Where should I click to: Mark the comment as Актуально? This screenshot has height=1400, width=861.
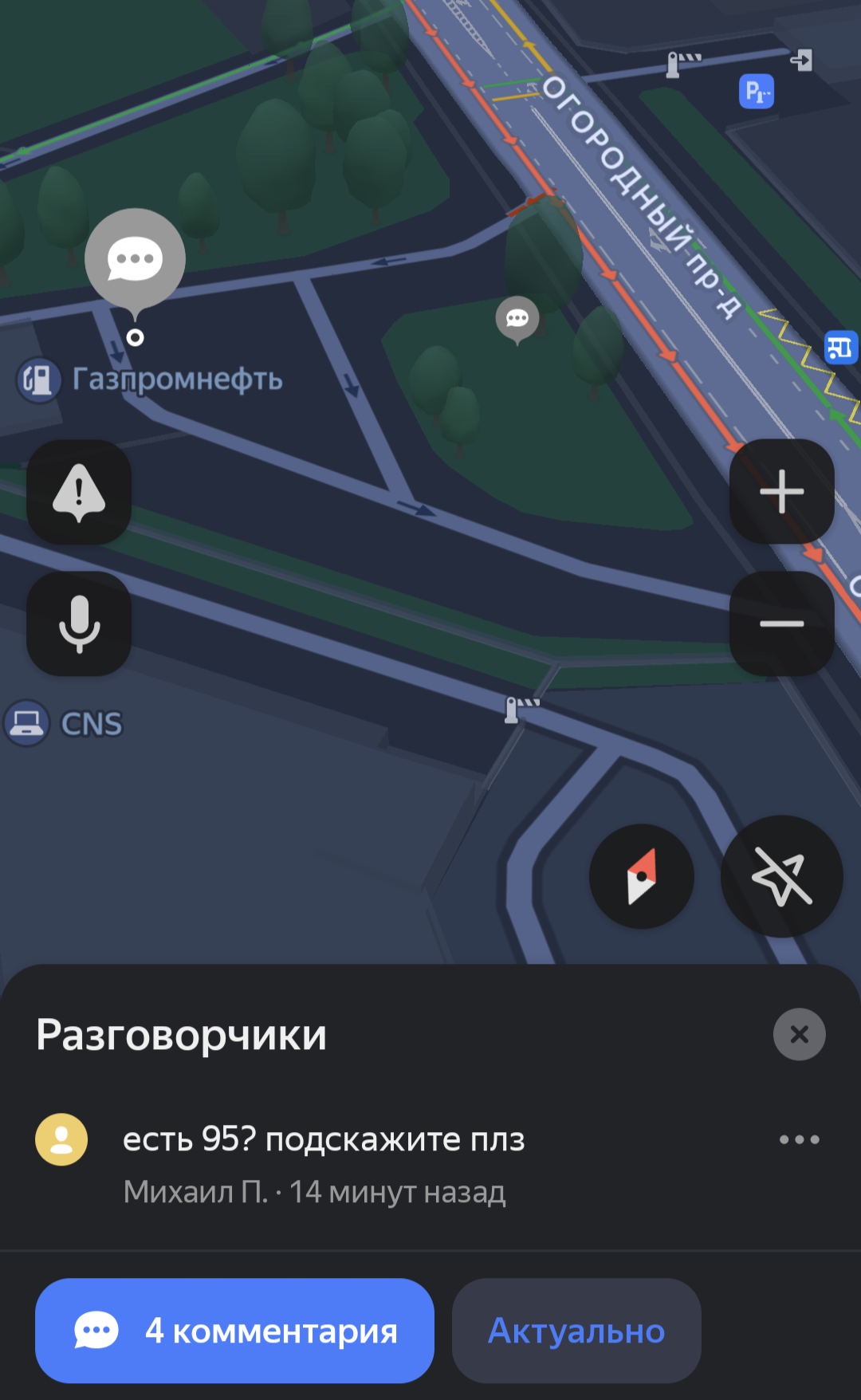coord(576,1331)
